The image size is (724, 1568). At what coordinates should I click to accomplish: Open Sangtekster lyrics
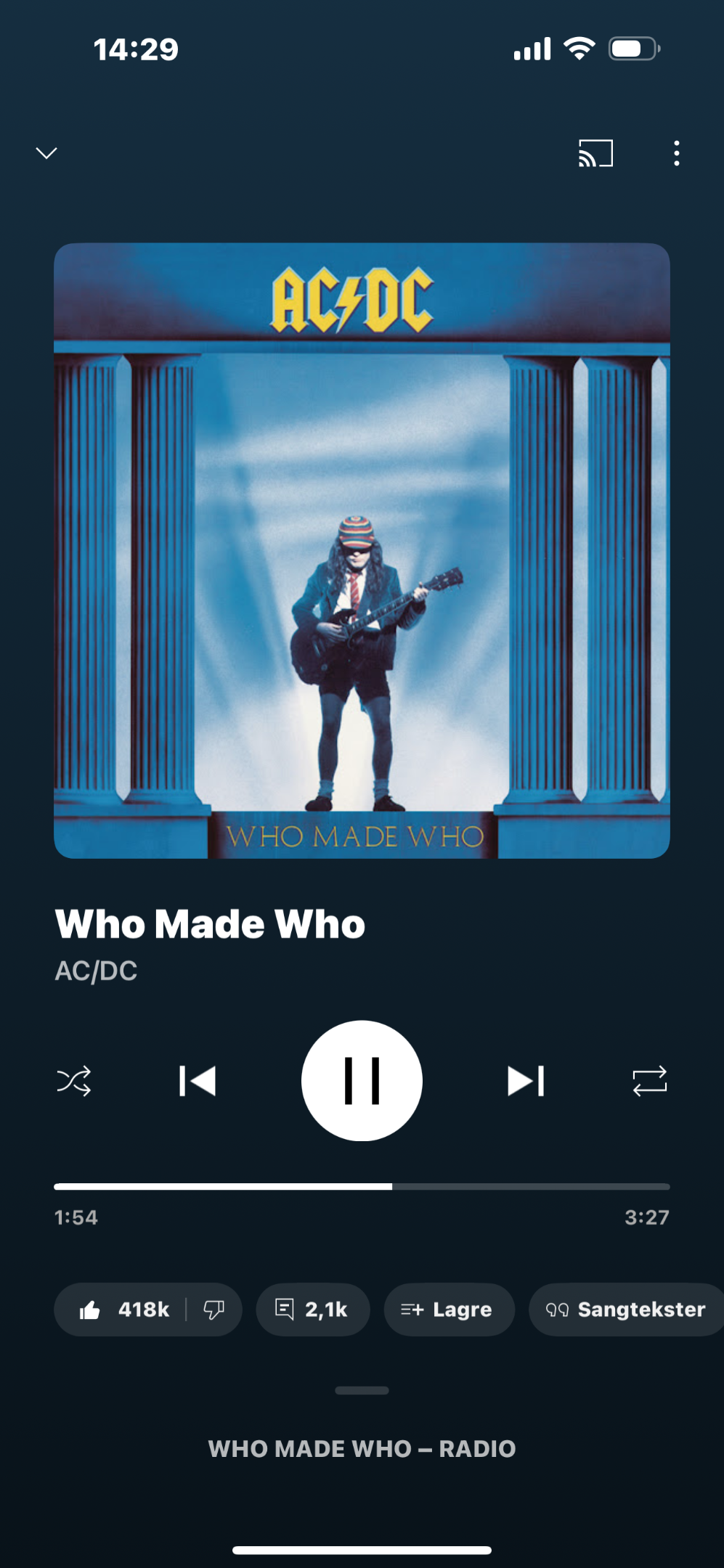[x=626, y=1310]
